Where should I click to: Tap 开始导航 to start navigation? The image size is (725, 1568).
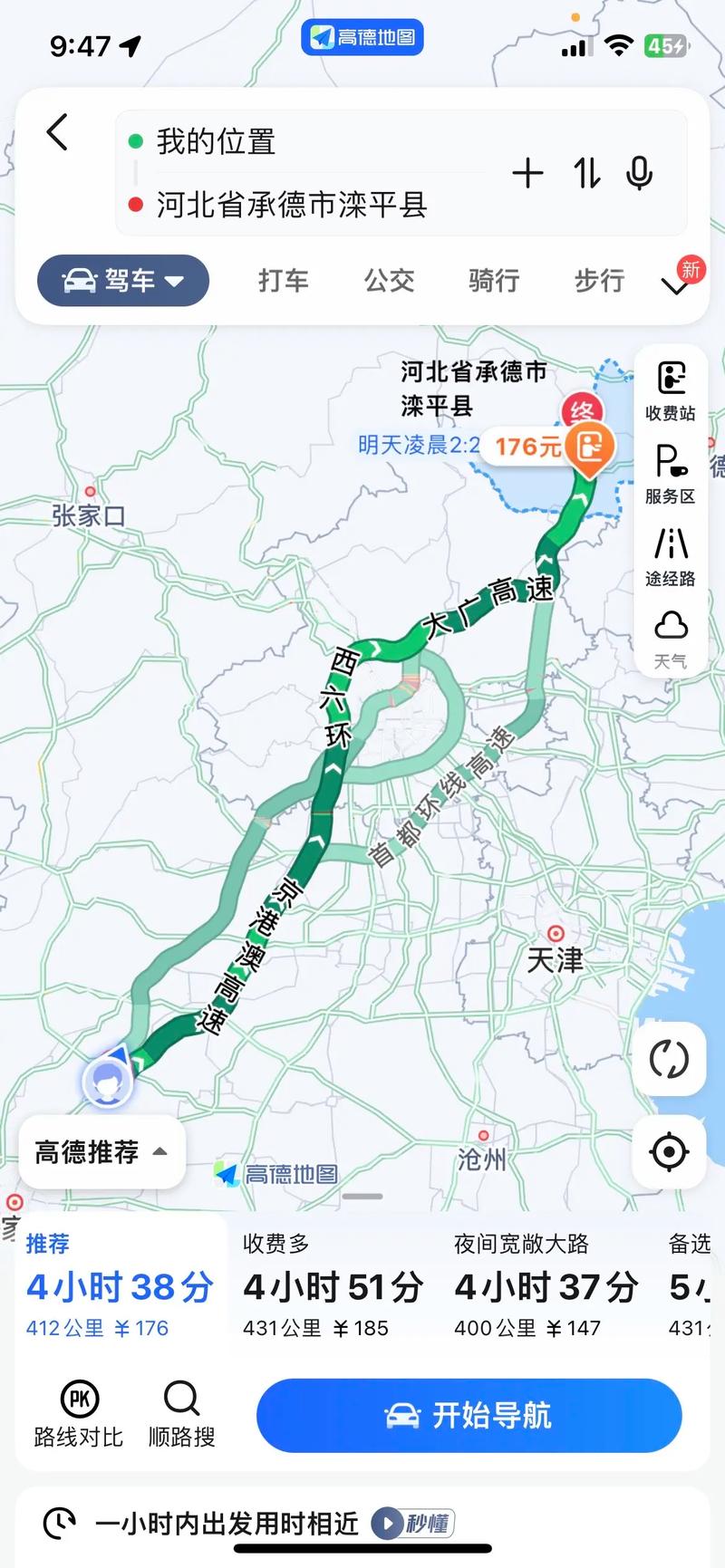(x=469, y=1415)
